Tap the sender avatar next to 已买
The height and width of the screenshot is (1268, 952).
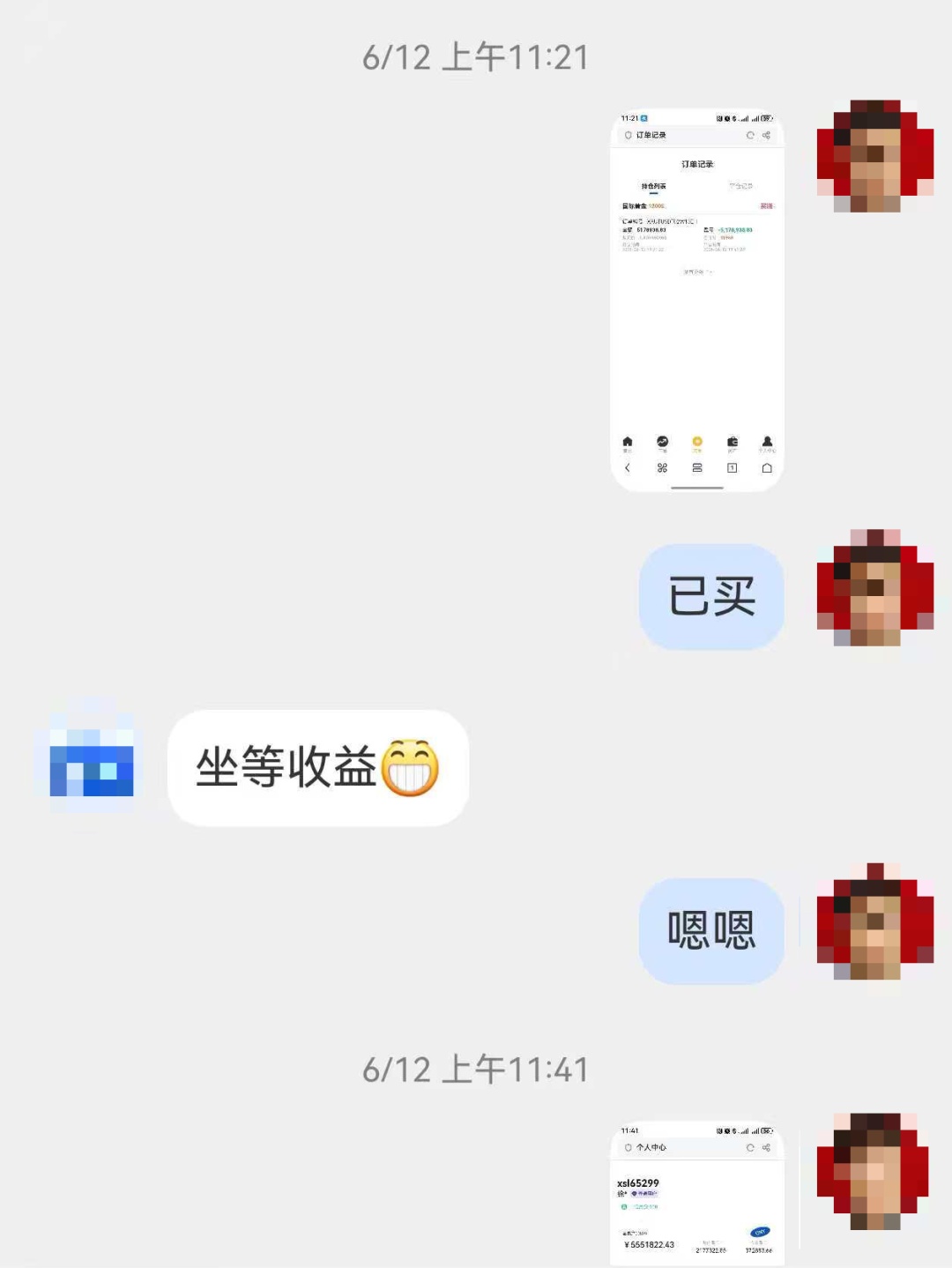tap(874, 589)
